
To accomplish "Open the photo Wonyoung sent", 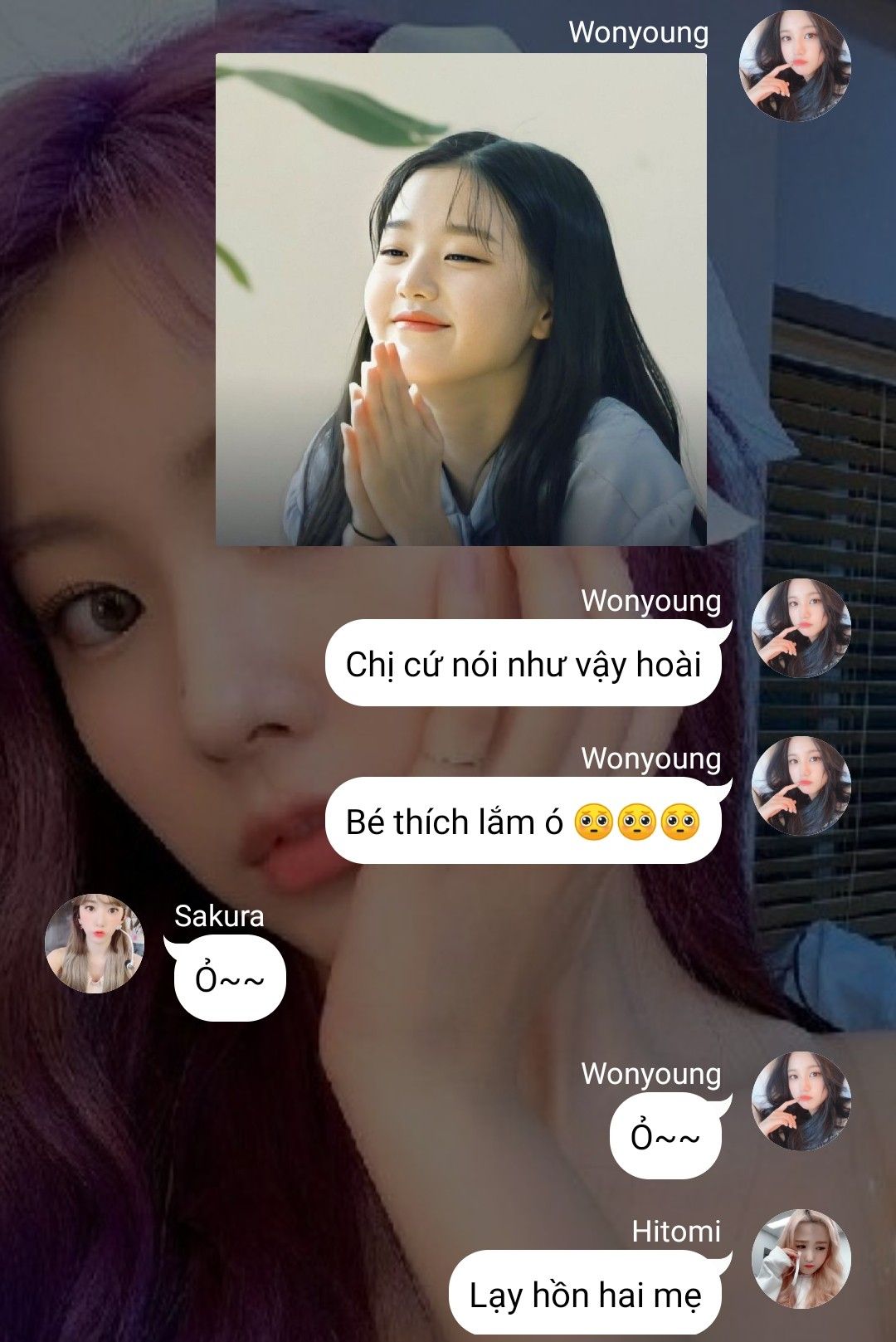I will tap(460, 300).
